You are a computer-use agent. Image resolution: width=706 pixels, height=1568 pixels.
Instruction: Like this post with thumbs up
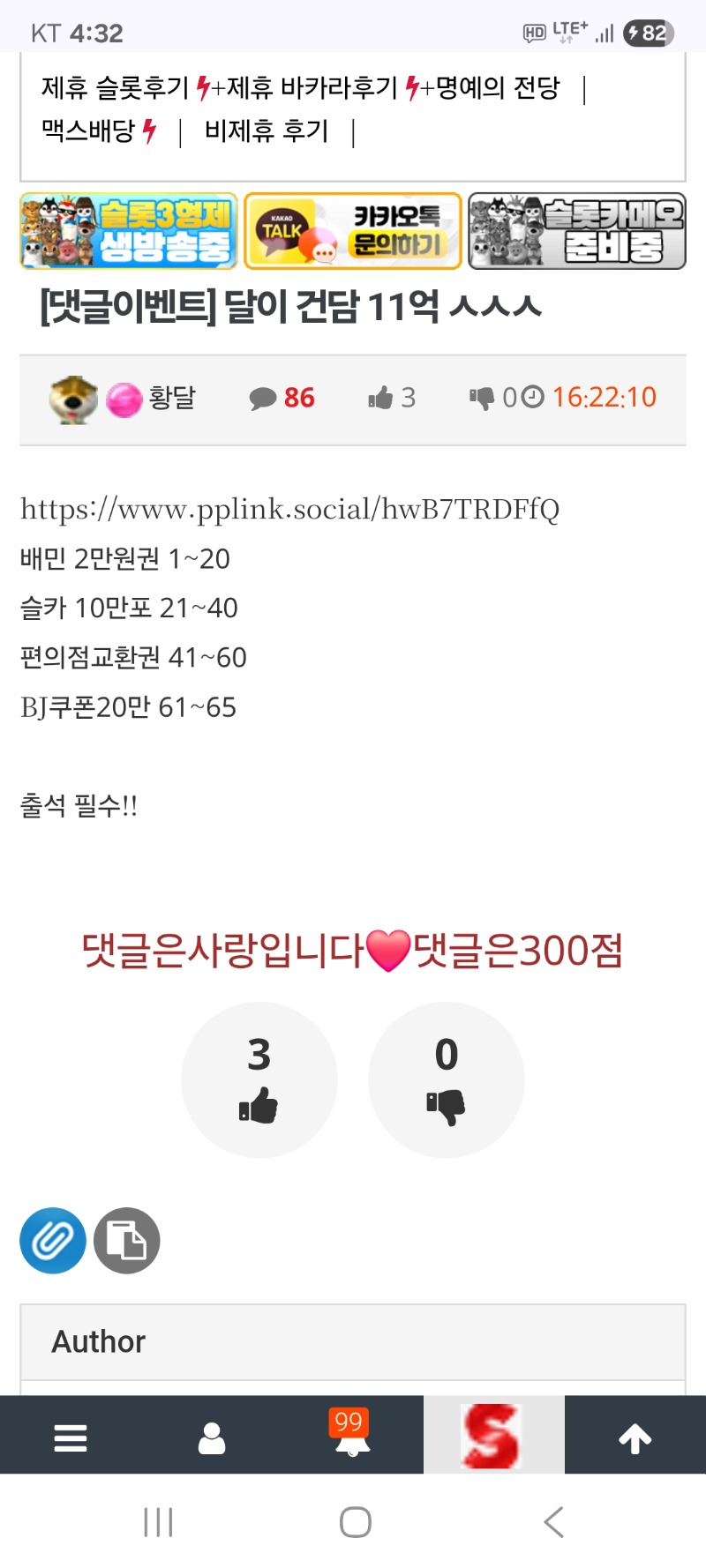coord(259,1079)
